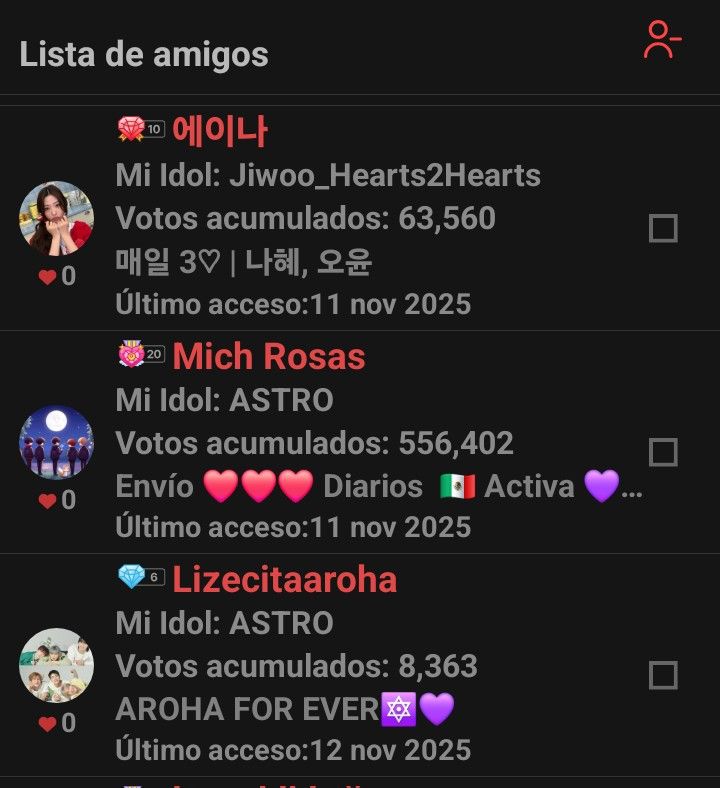
Task: Select the checkbox beside Mich Rosas
Action: [663, 453]
